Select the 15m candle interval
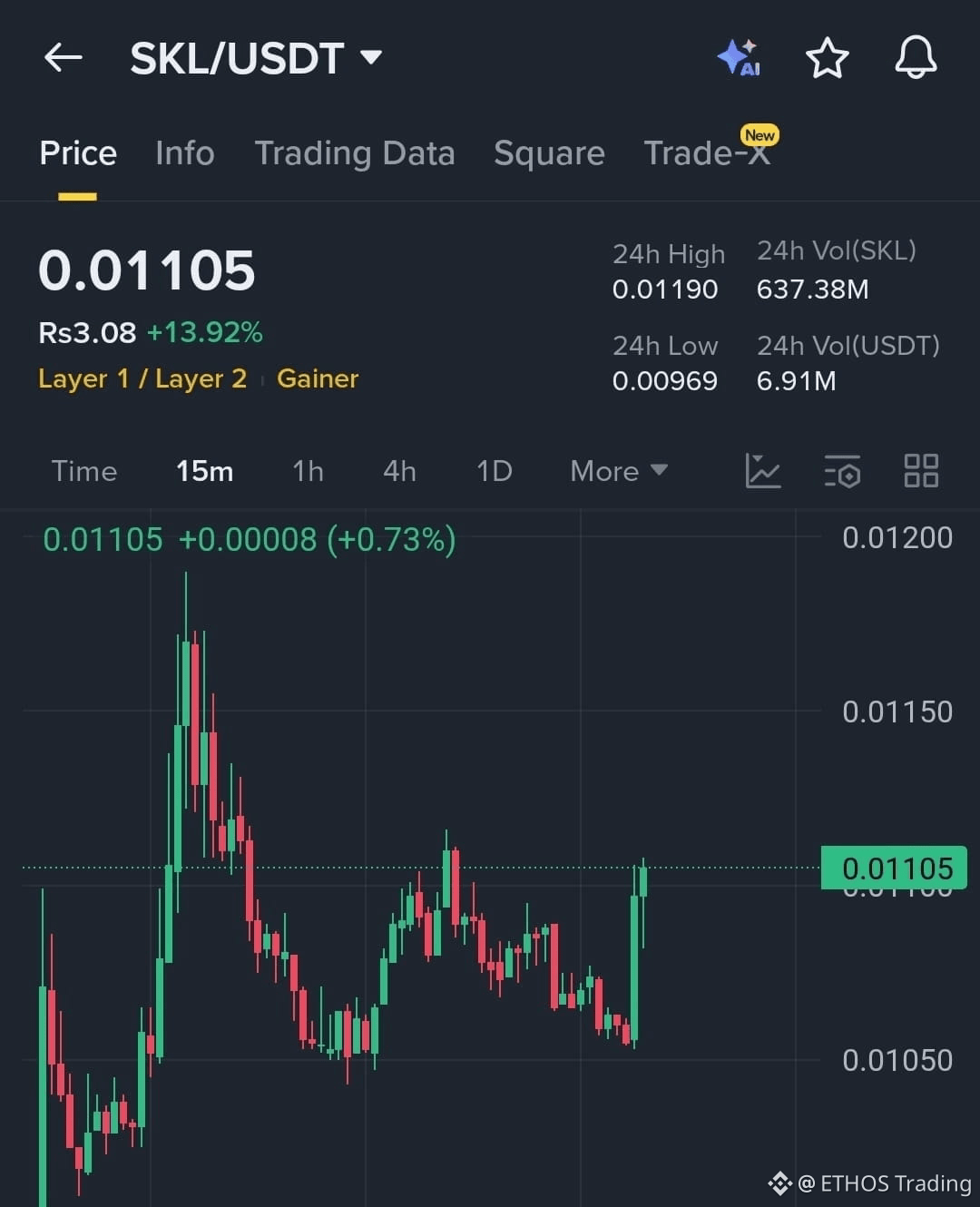The height and width of the screenshot is (1207, 980). [204, 471]
